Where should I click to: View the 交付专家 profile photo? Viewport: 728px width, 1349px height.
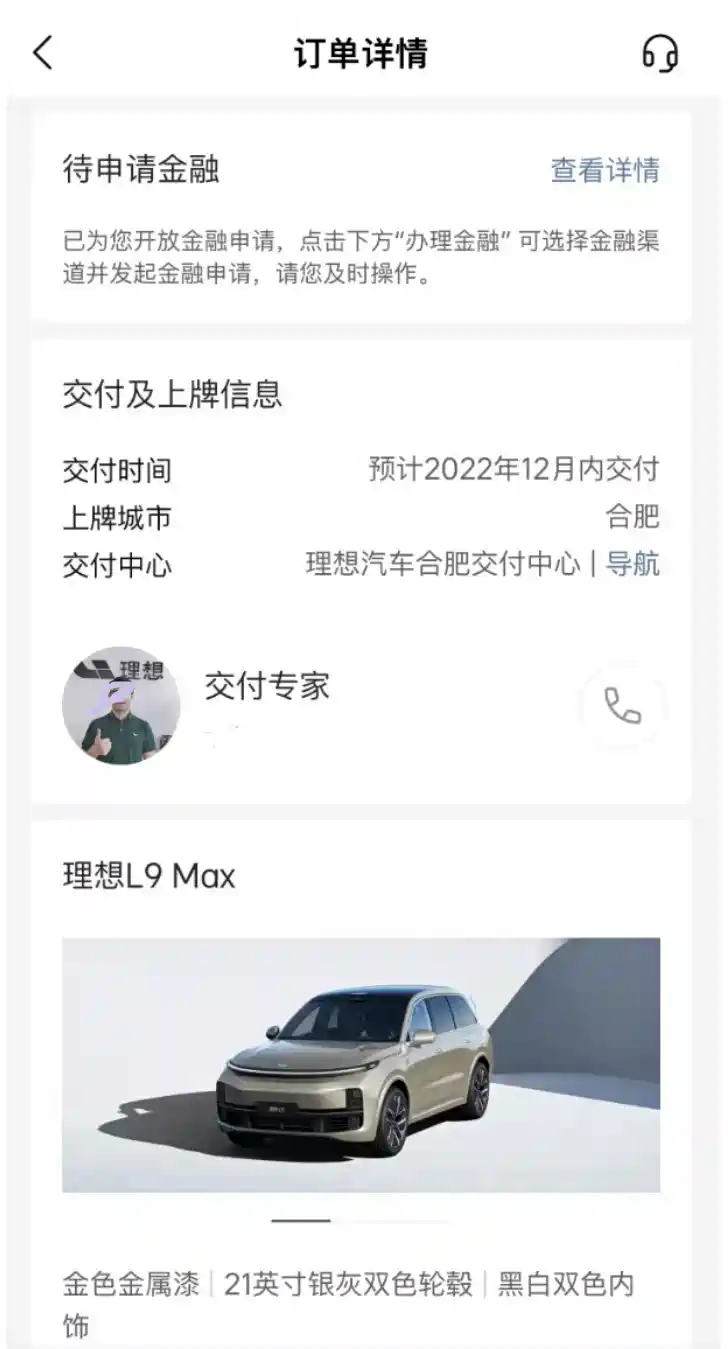coord(121,706)
